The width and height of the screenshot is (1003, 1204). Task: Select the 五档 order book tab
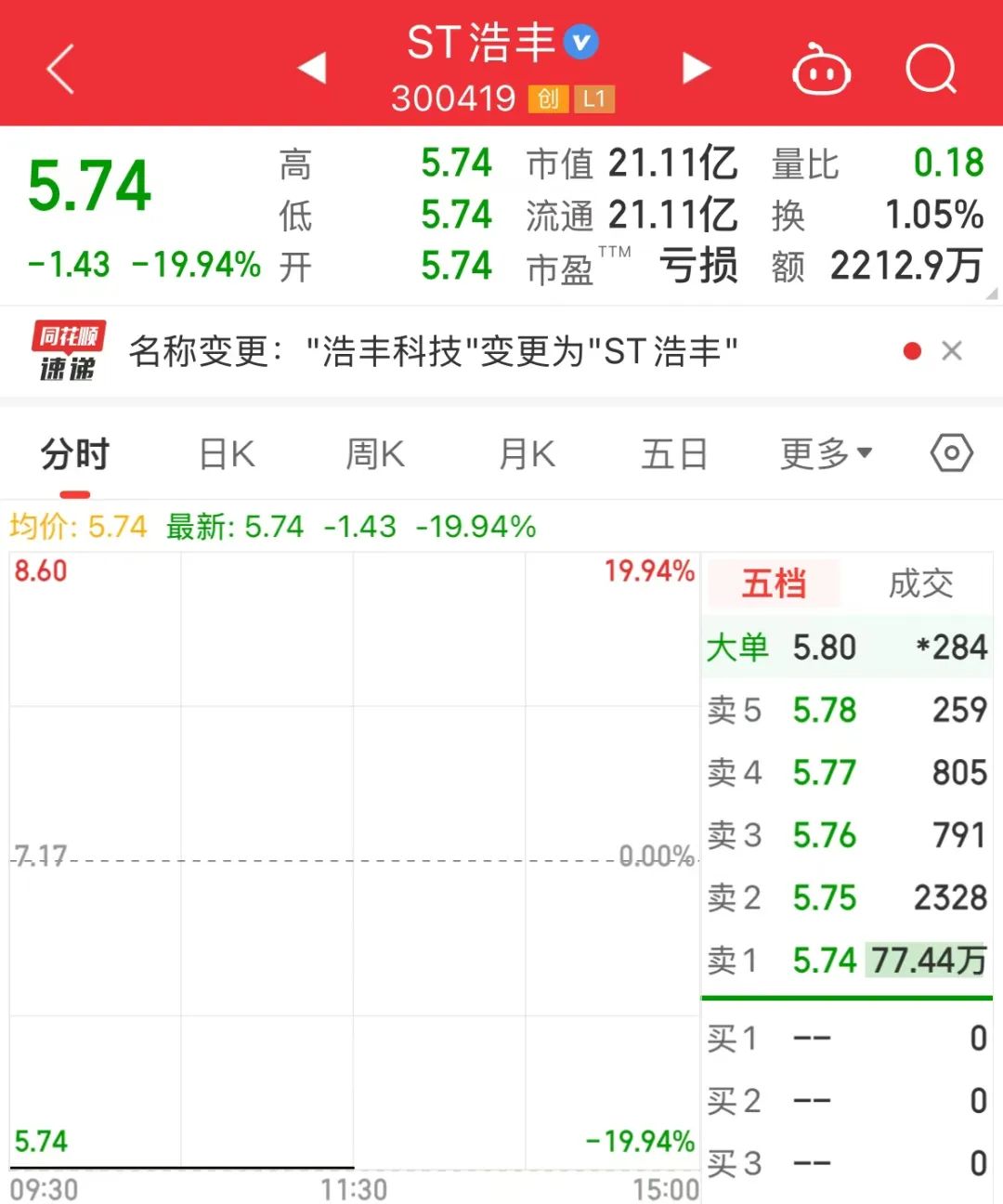tap(774, 583)
